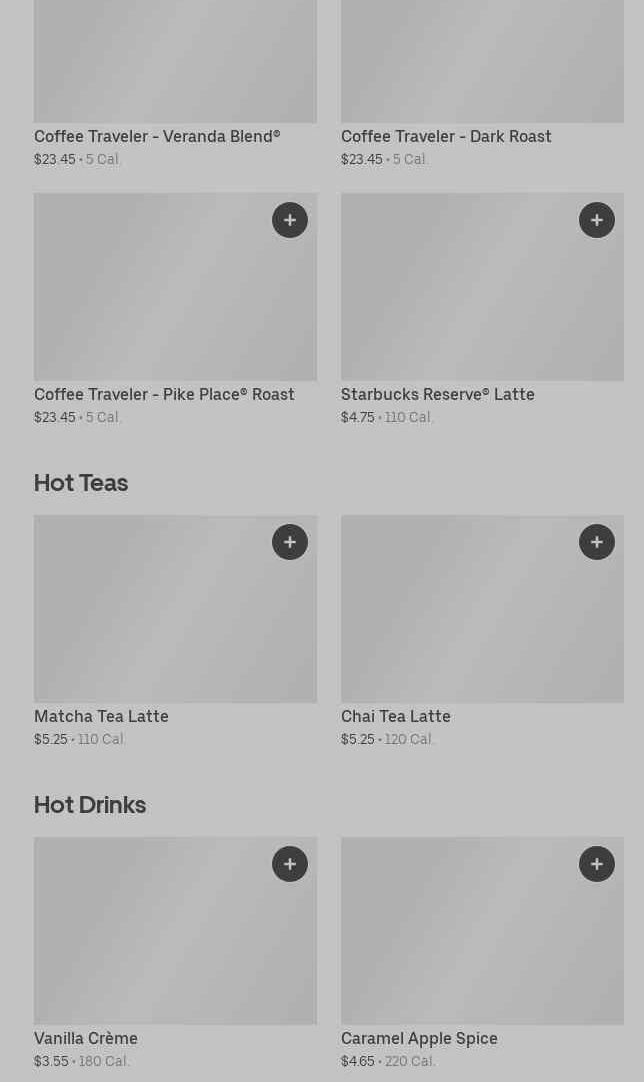
Task: Add Starbucks Reserve Latte to cart
Action: (597, 220)
